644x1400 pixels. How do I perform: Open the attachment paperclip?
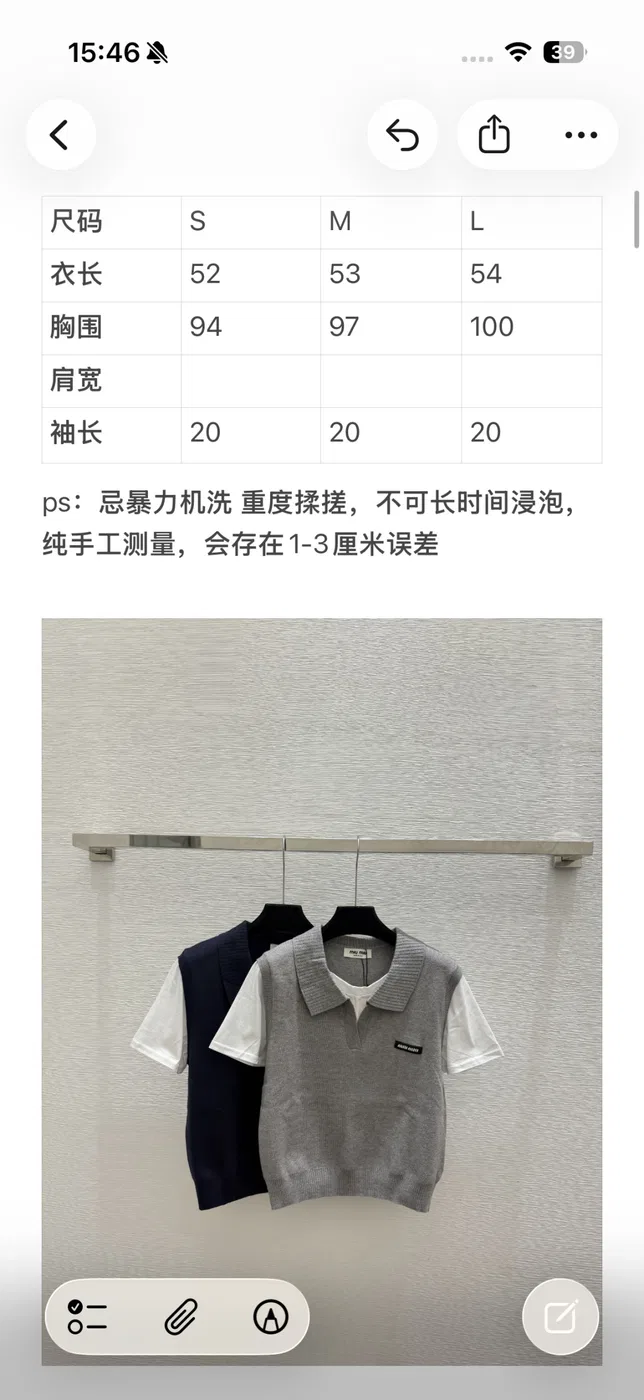tap(181, 1317)
